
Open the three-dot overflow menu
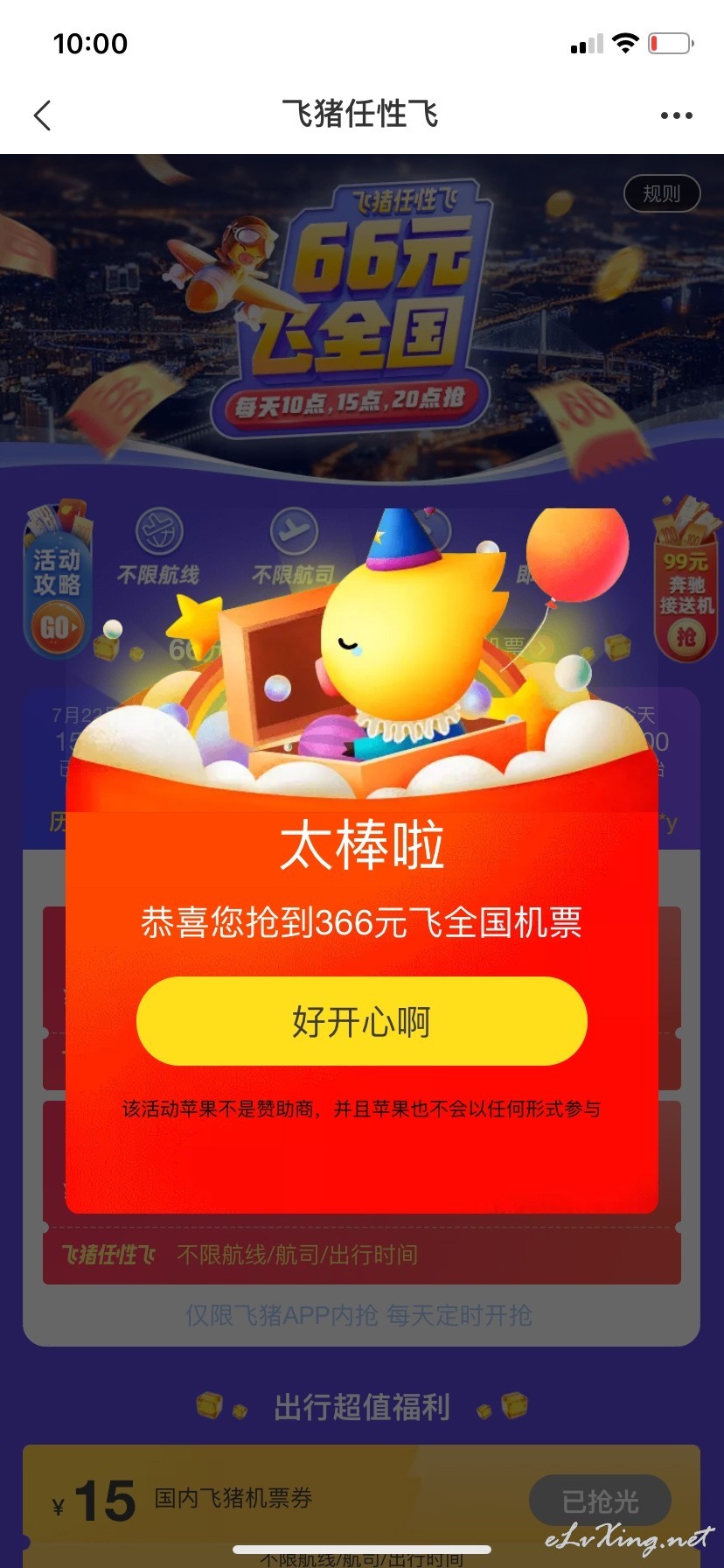coord(677,115)
